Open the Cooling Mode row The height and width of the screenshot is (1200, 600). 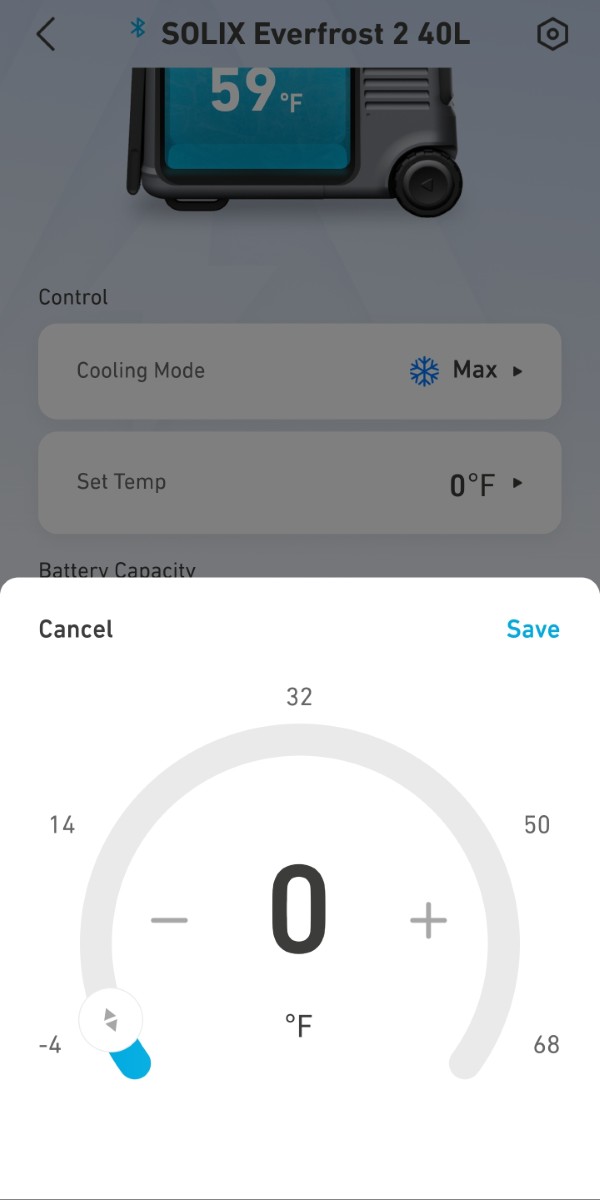[300, 371]
